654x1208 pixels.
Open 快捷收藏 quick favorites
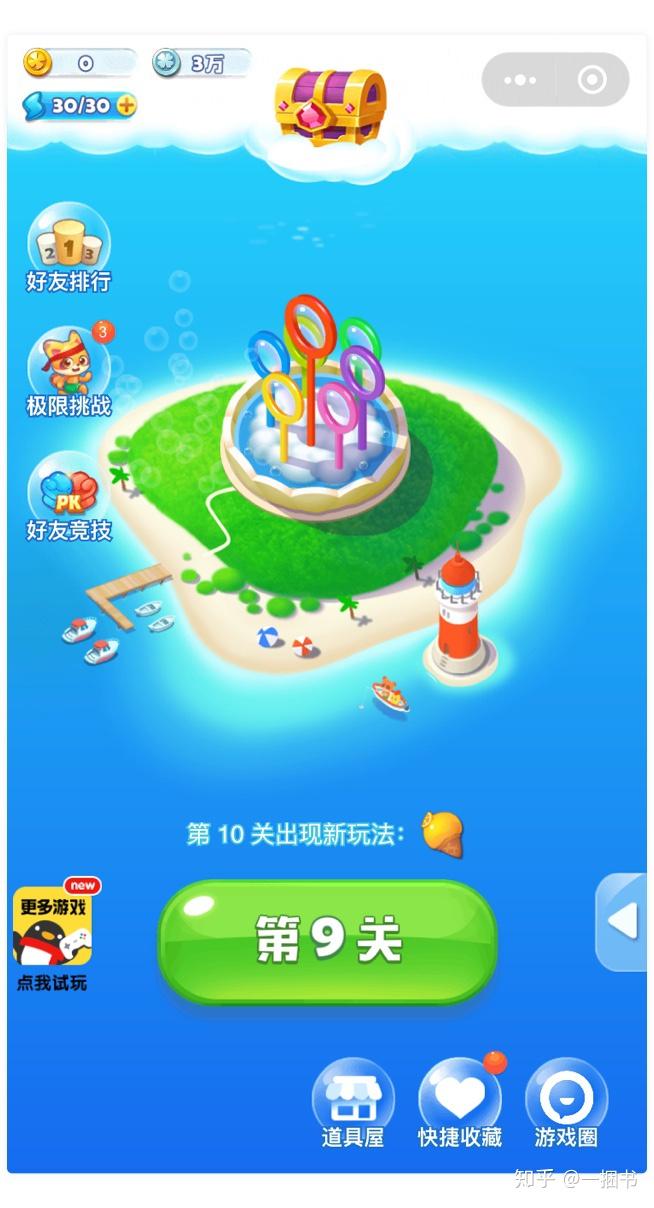pyautogui.click(x=459, y=1103)
